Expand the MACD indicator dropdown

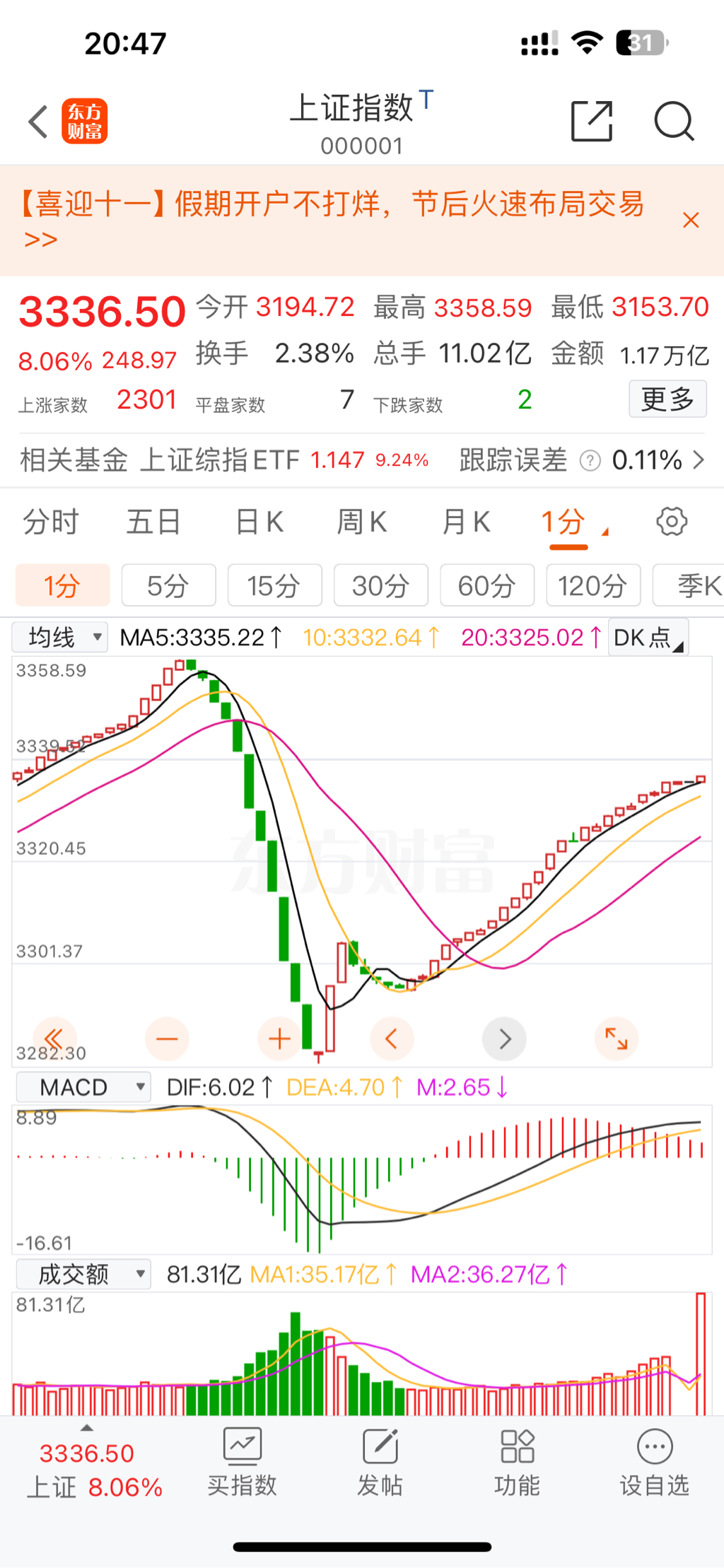[83, 1087]
